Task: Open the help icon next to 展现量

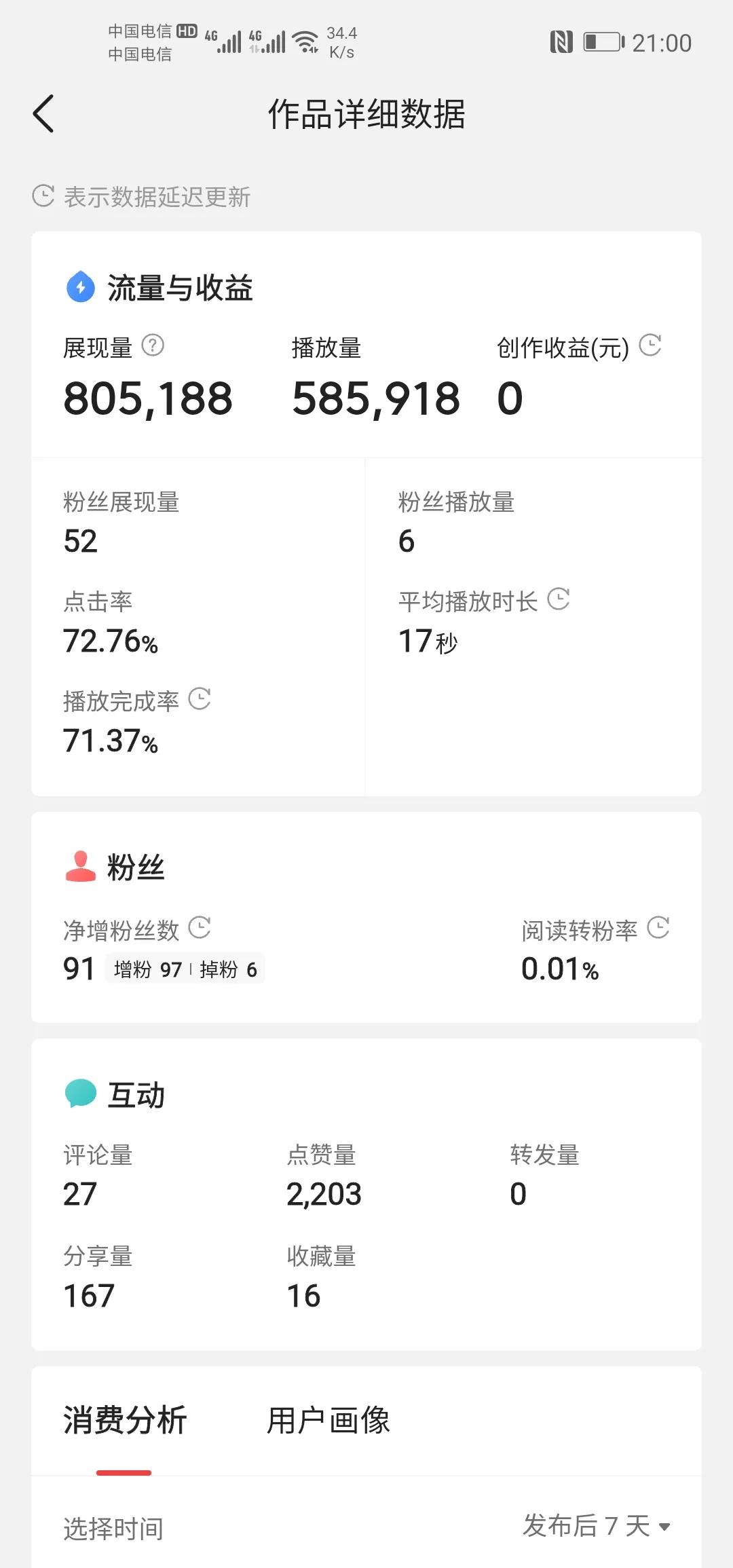Action: [x=153, y=346]
